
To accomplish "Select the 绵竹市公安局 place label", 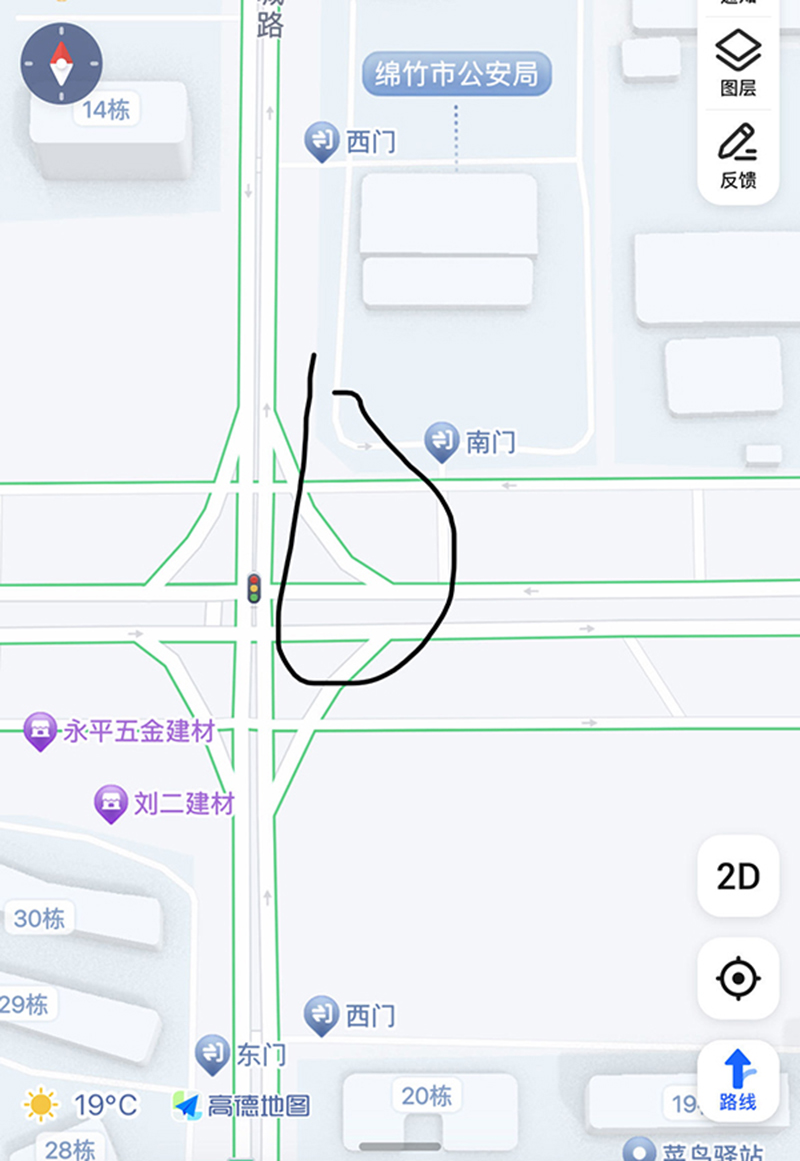I will (x=457, y=74).
